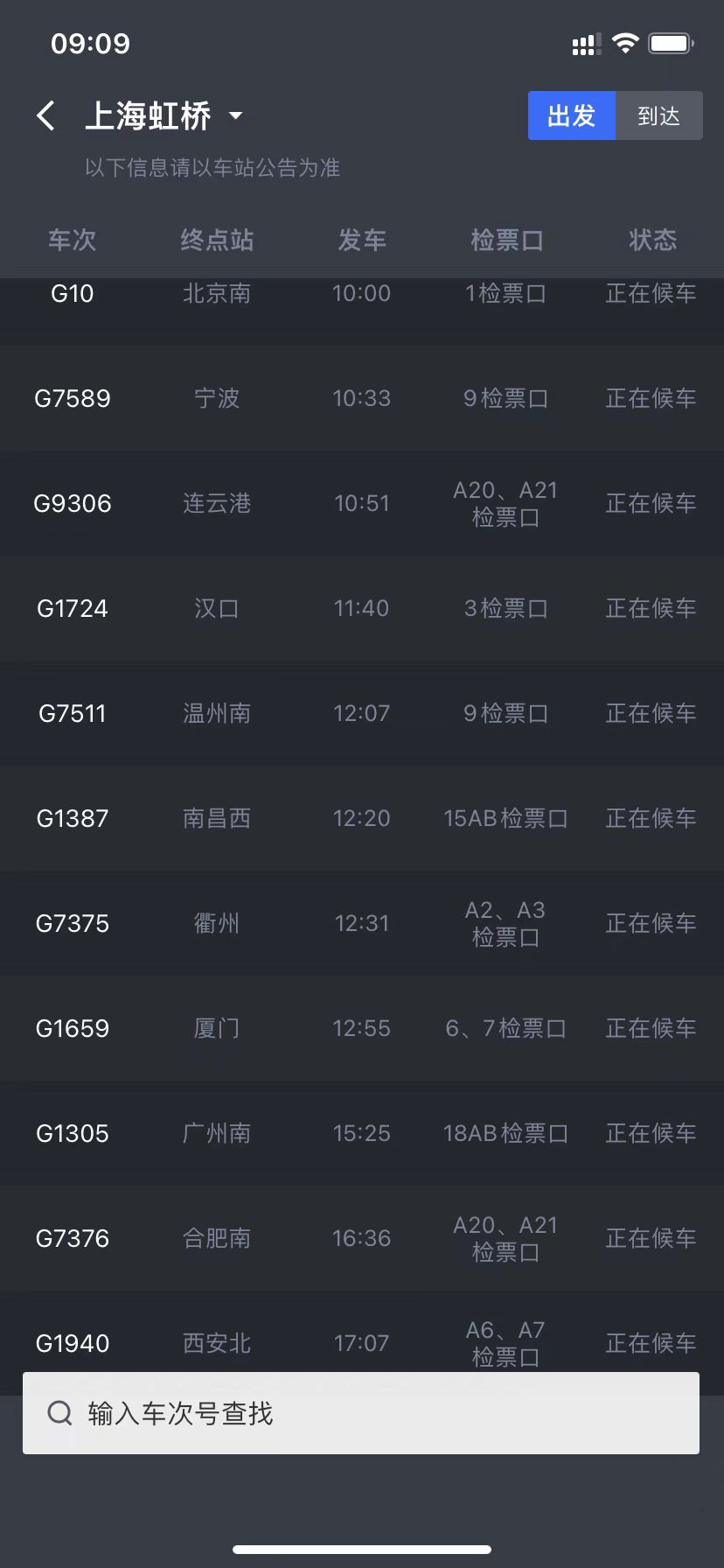Open the 上海虹桥 station dropdown
Viewport: 724px width, 1568px height.
[x=164, y=115]
